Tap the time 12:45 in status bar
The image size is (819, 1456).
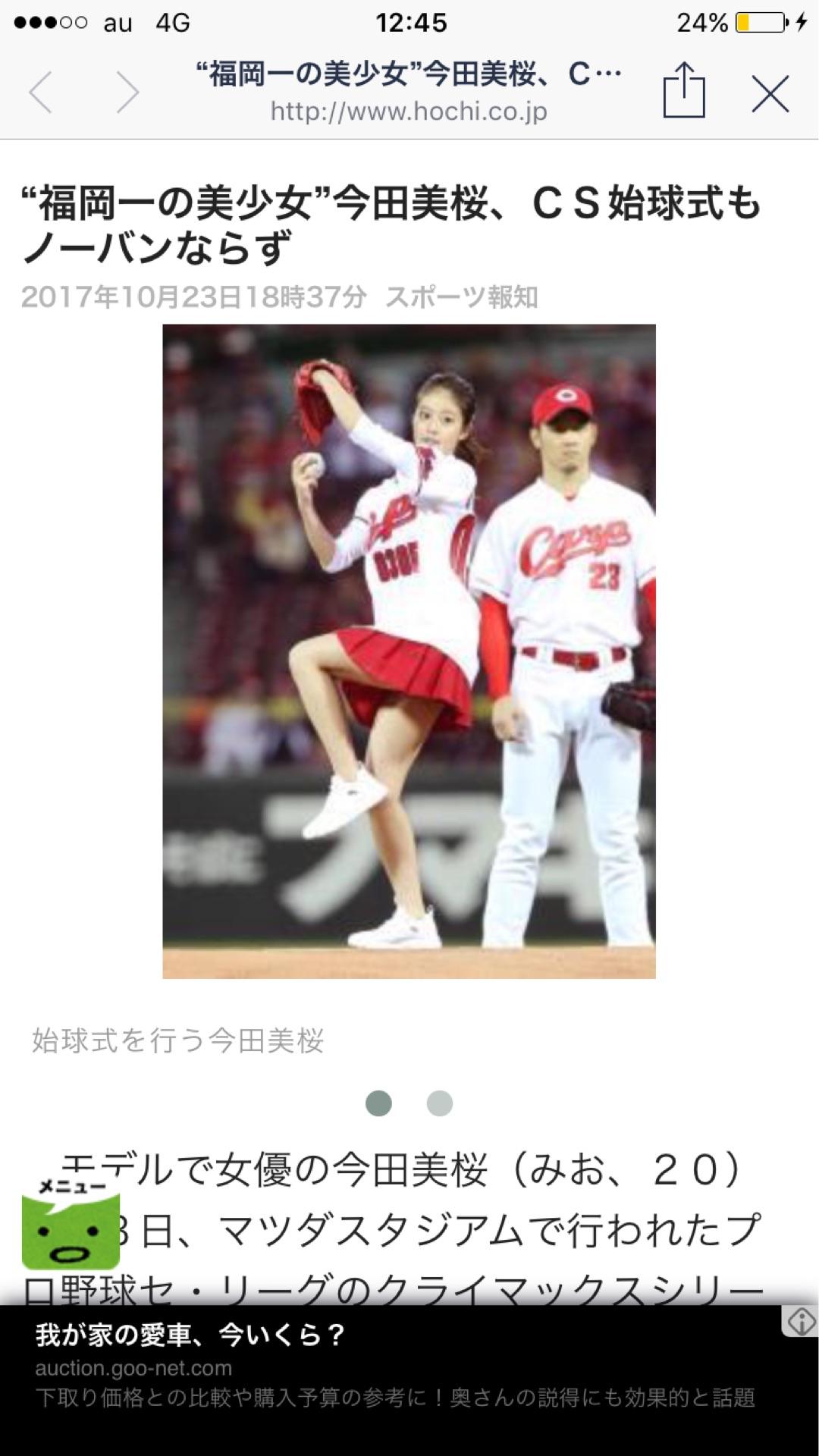(x=409, y=22)
